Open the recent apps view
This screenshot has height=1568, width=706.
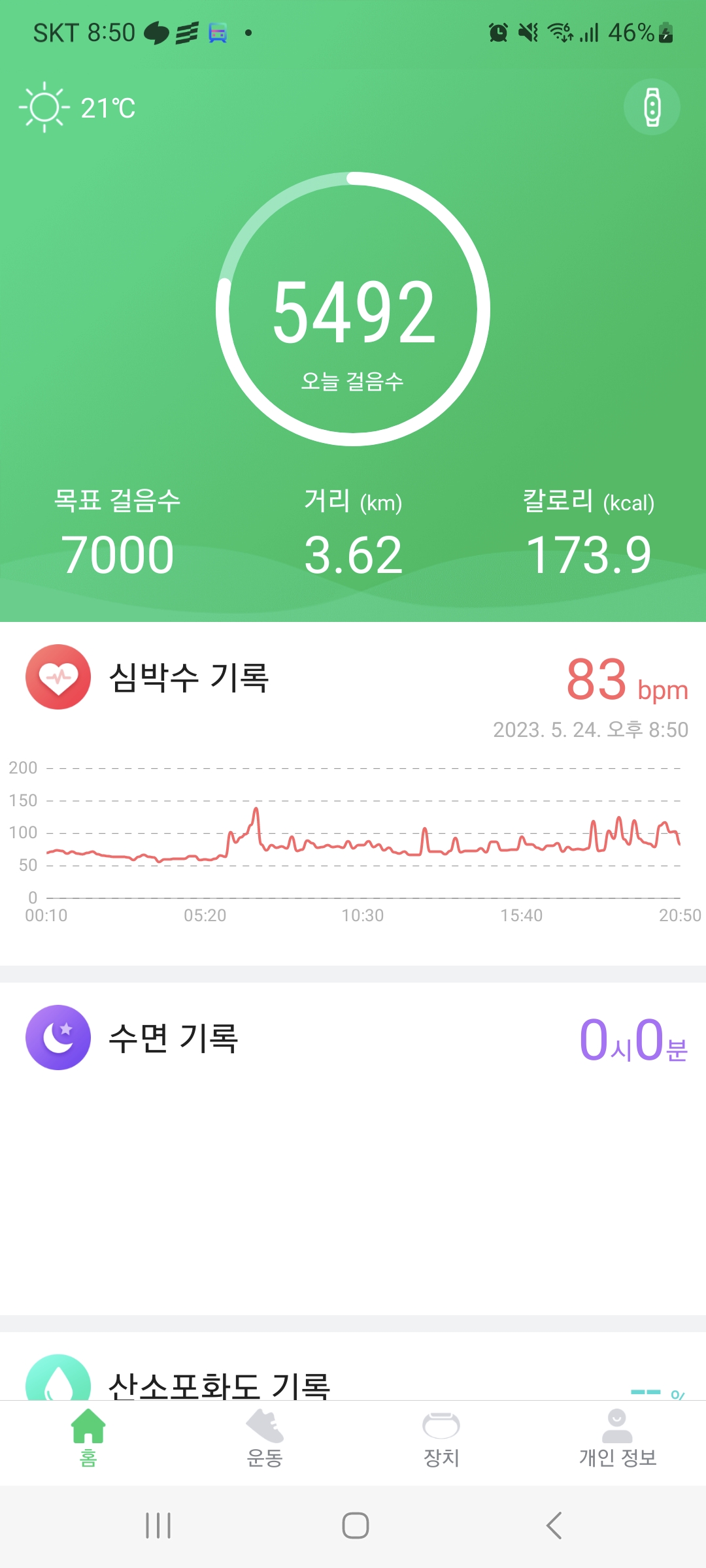(158, 1526)
